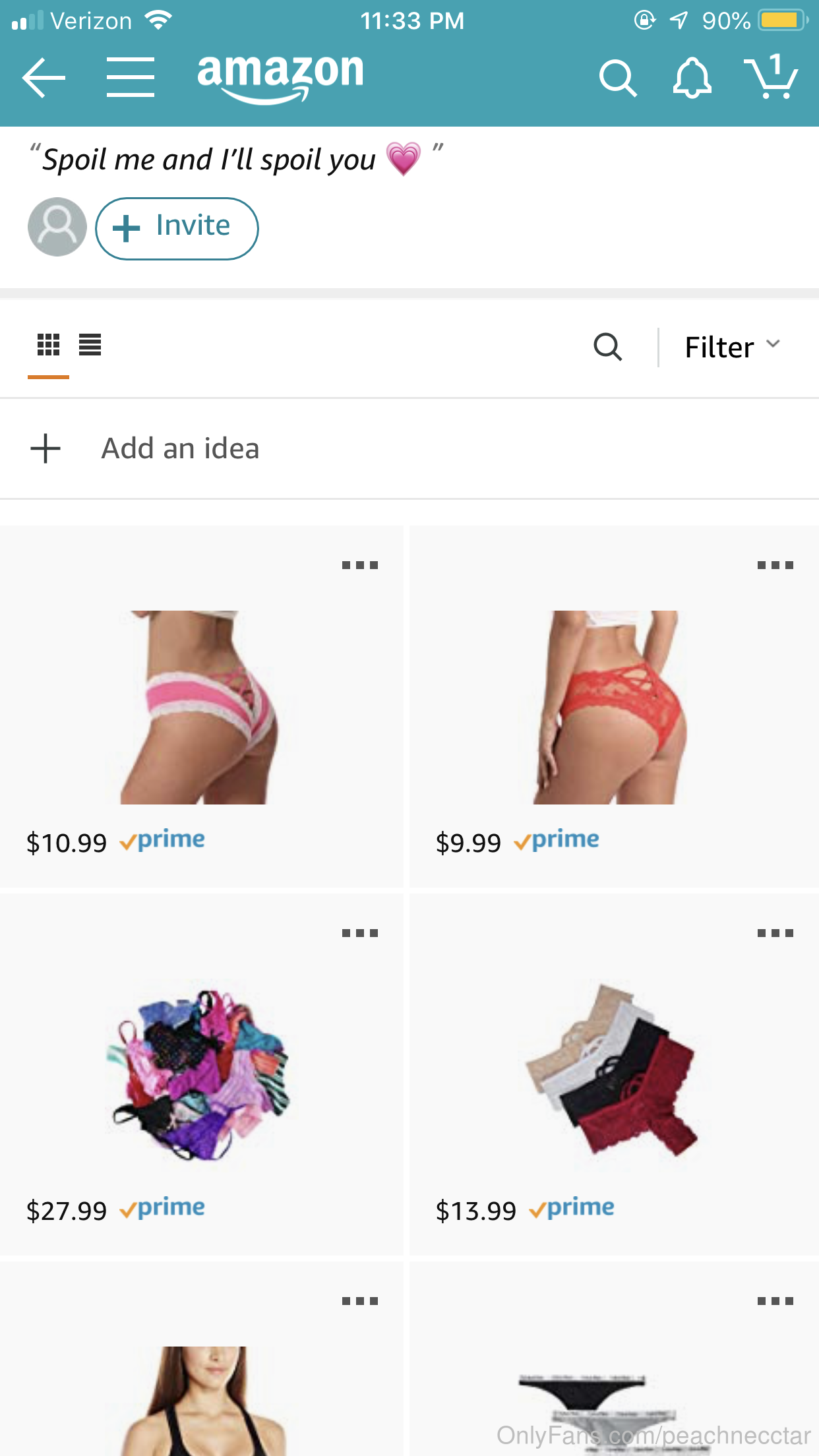The height and width of the screenshot is (1456, 819).
Task: Open options for the $13.99 item
Action: click(775, 933)
